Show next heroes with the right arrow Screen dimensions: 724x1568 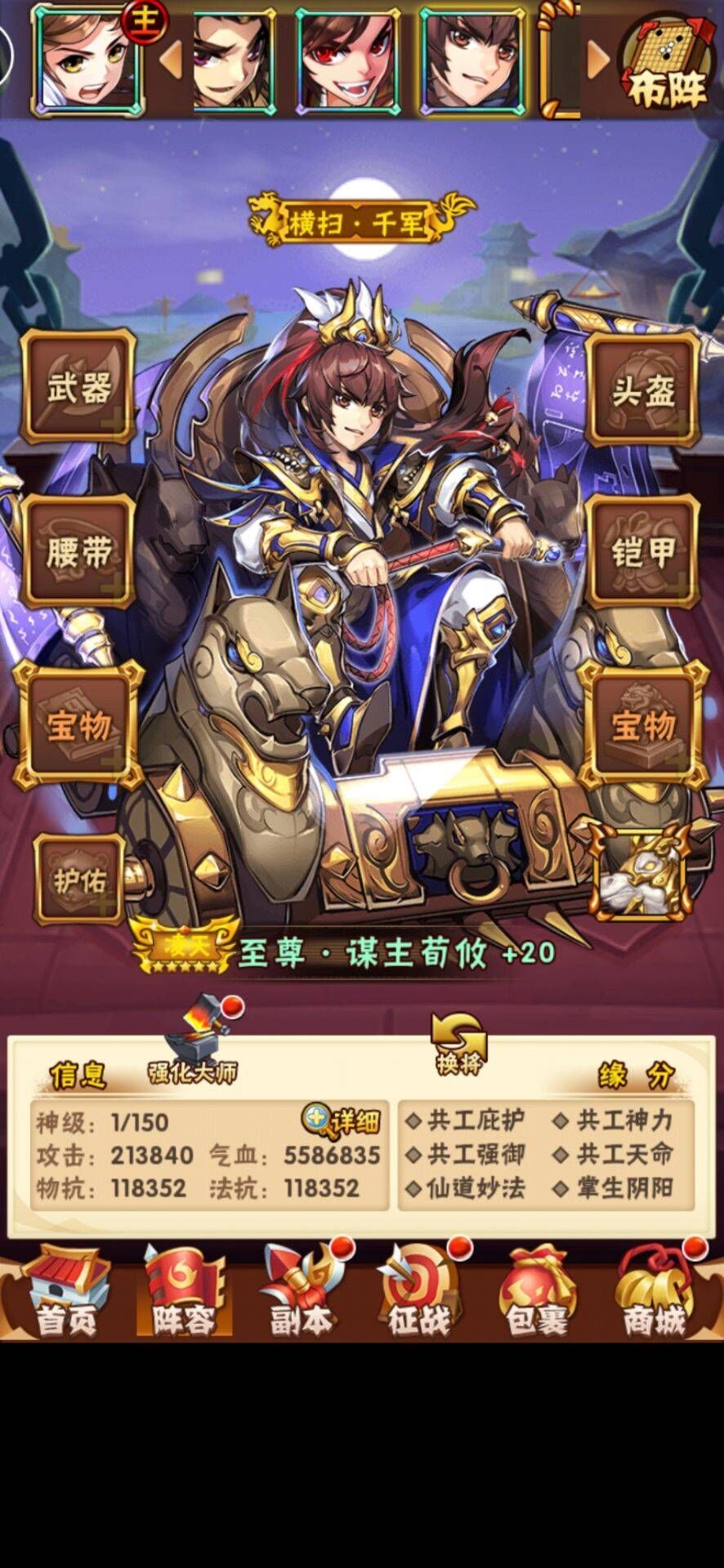[x=598, y=59]
